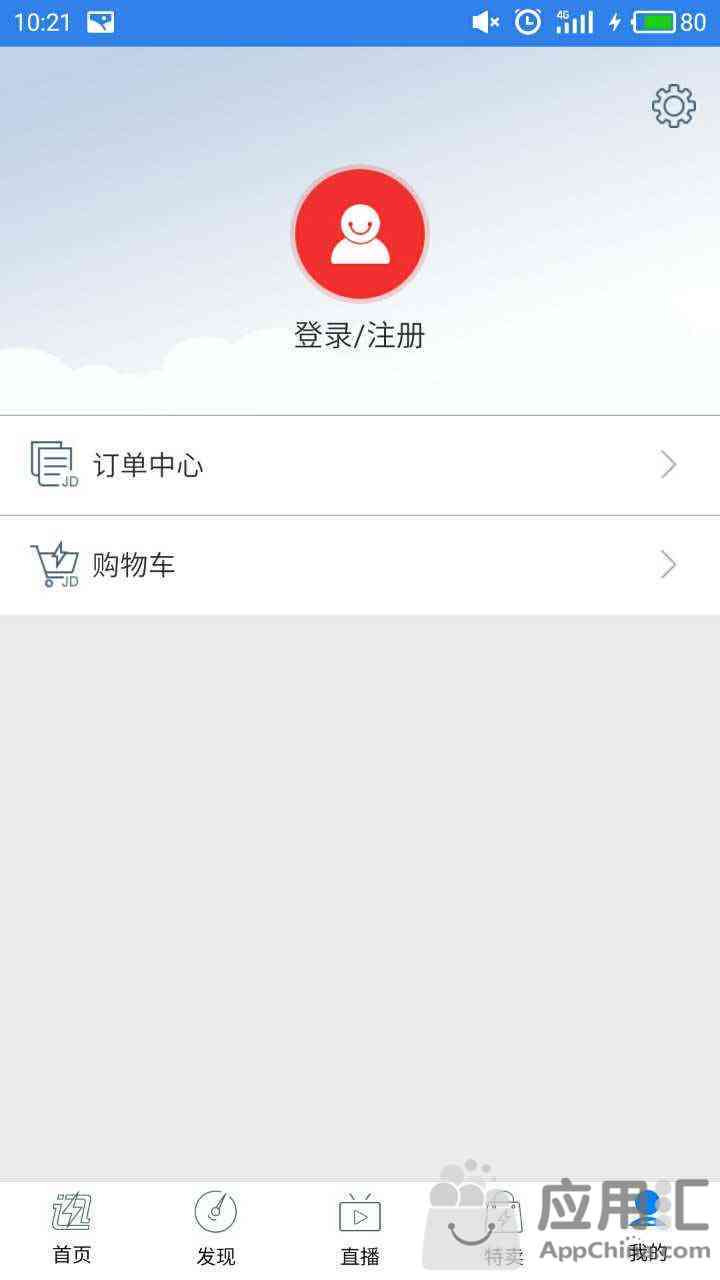This screenshot has width=720, height=1280.
Task: Tap the 登录/注册 login or register text
Action: tap(360, 335)
